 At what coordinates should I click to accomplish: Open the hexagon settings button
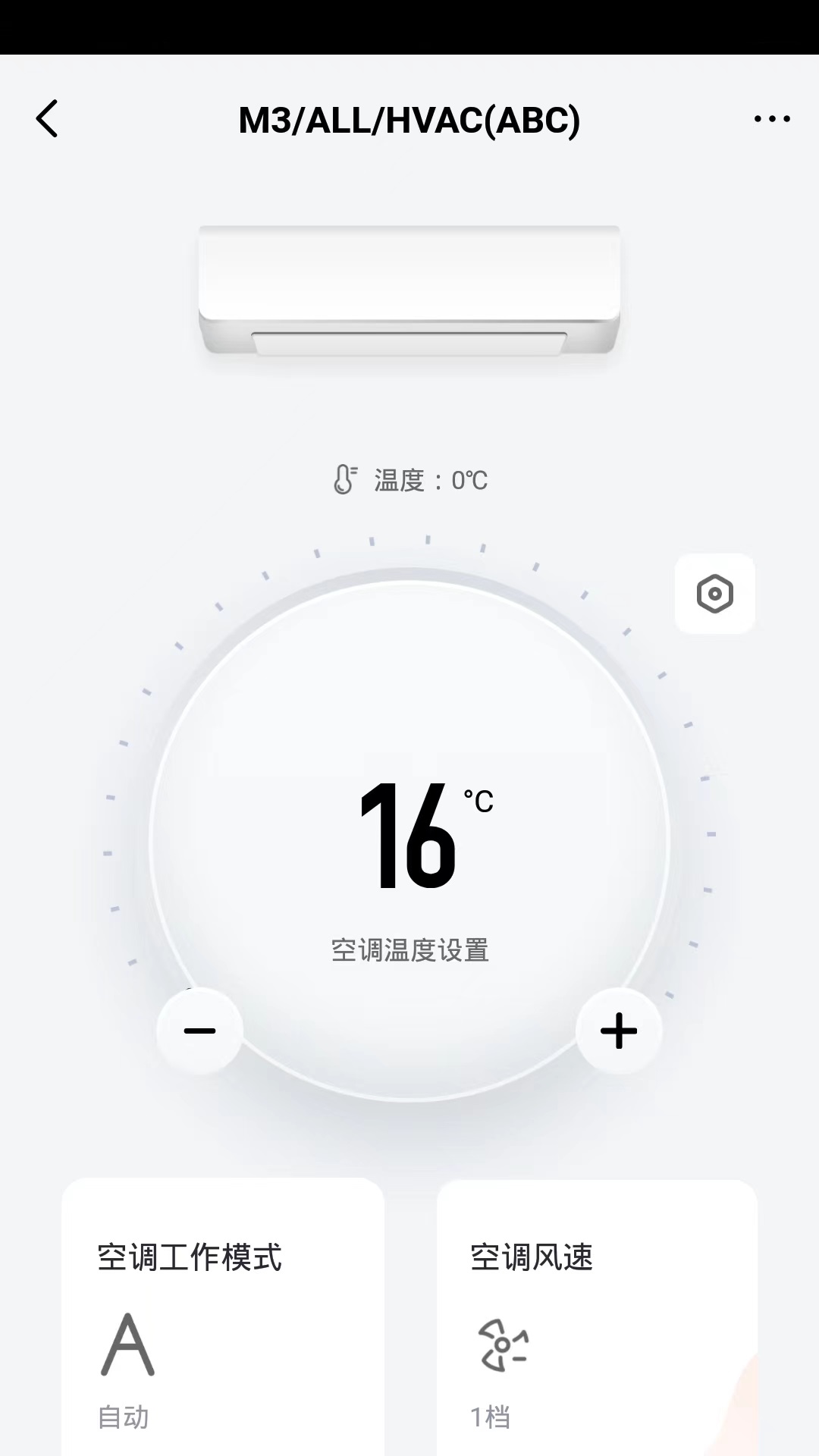coord(714,594)
